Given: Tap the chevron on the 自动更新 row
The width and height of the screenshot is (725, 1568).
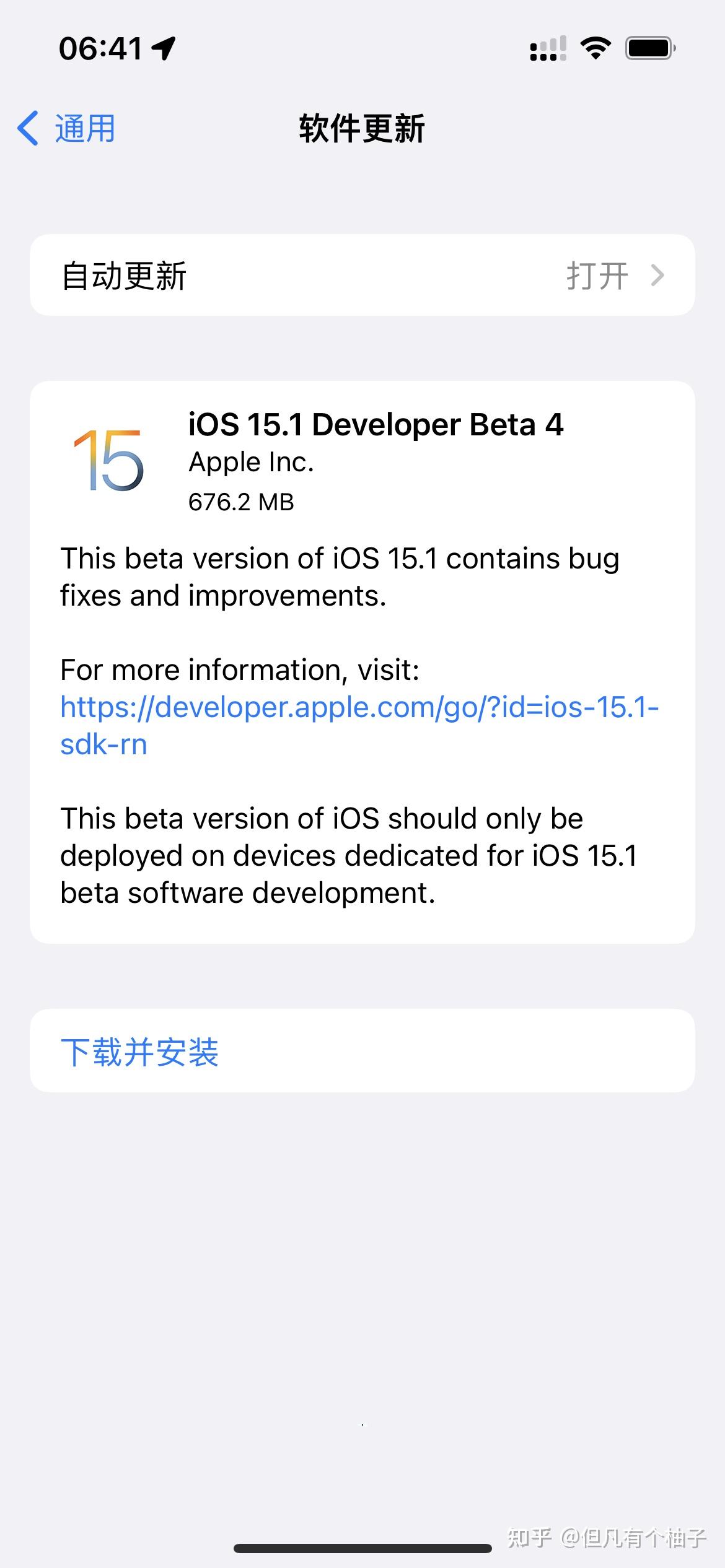Looking at the screenshot, I should point(659,275).
